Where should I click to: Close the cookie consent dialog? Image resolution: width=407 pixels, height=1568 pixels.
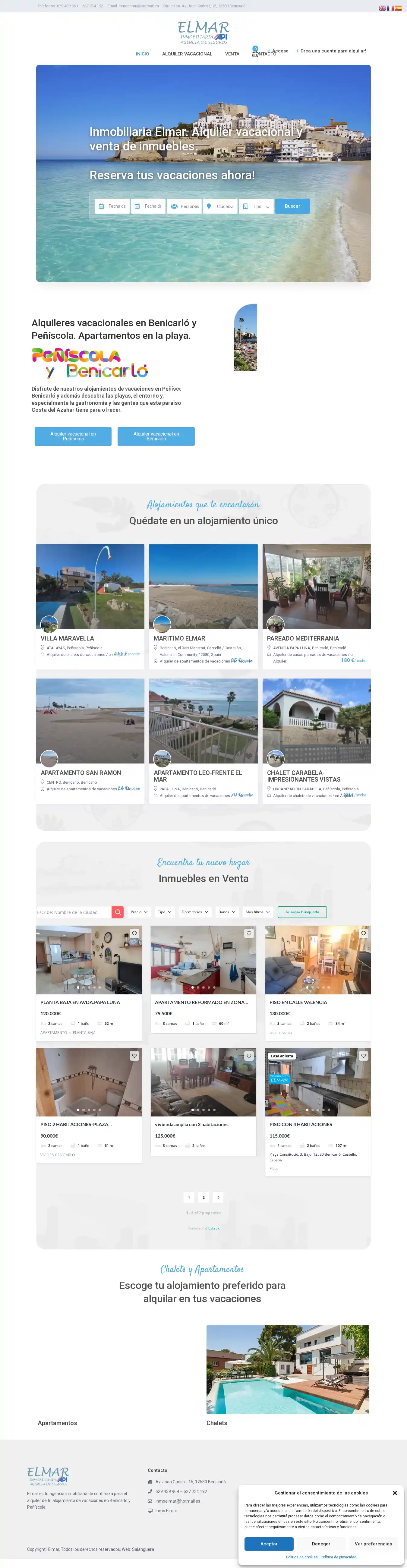pyautogui.click(x=394, y=1493)
